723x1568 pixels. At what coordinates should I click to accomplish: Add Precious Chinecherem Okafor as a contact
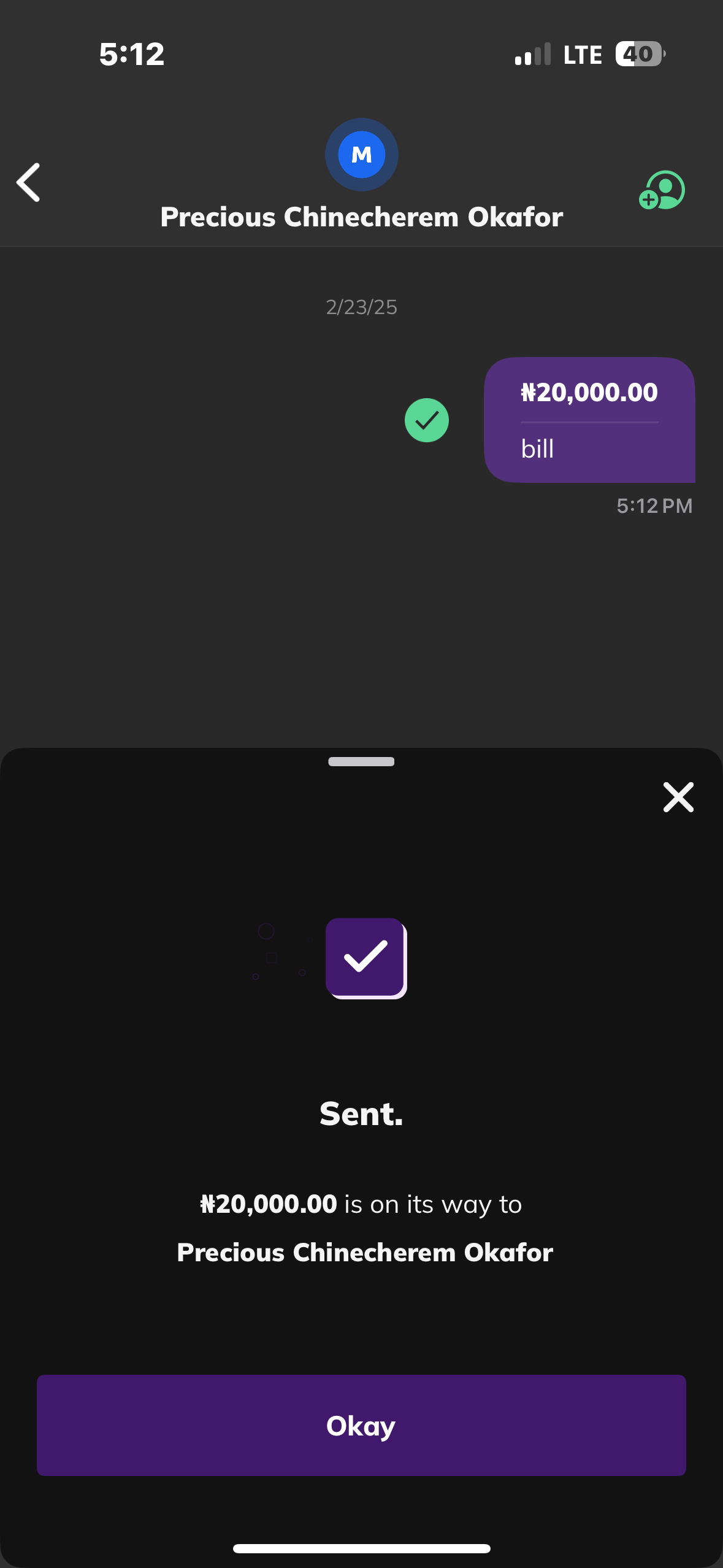[662, 190]
